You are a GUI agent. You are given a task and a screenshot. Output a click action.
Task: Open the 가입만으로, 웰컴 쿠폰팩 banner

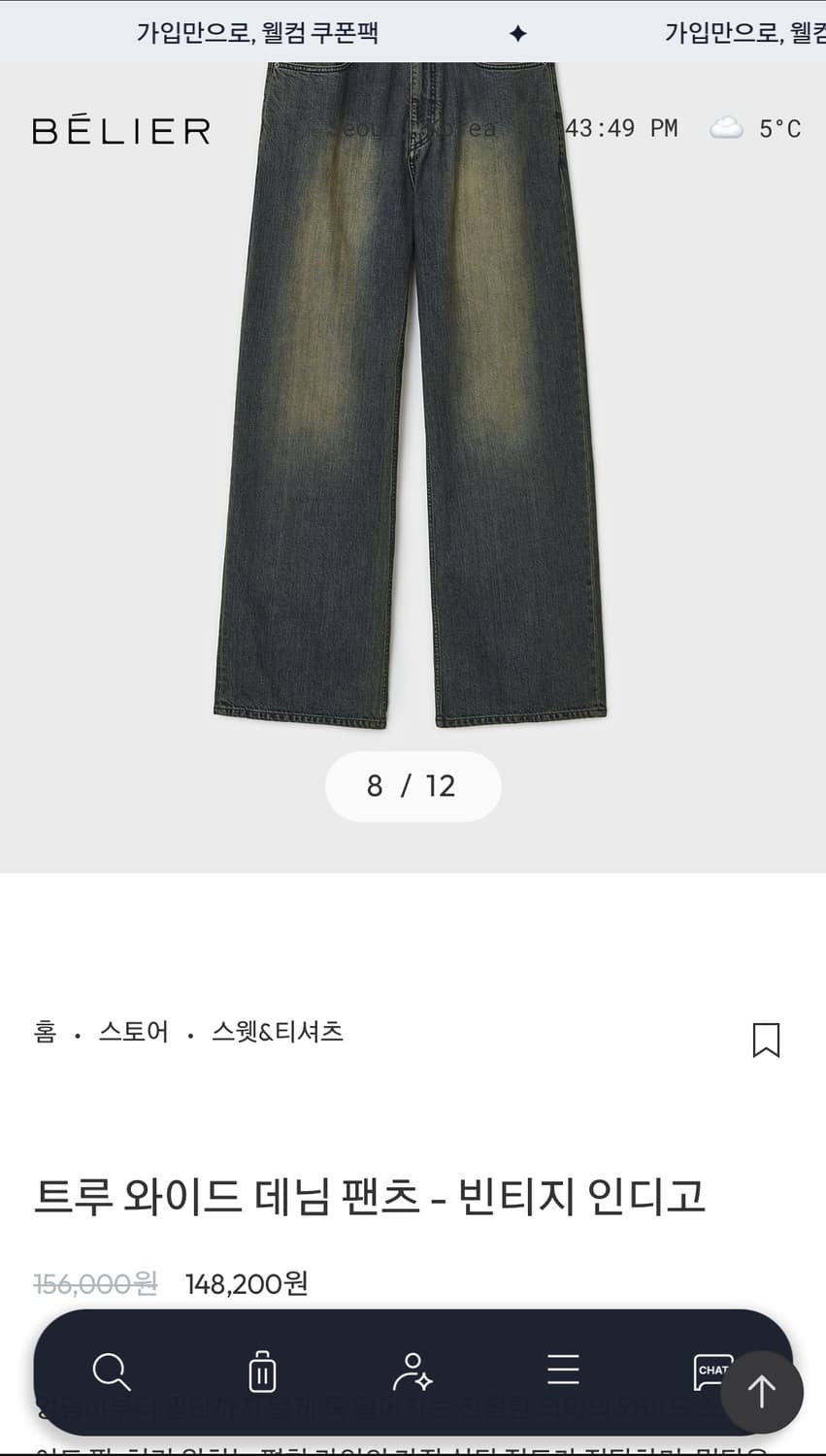pyautogui.click(x=257, y=32)
